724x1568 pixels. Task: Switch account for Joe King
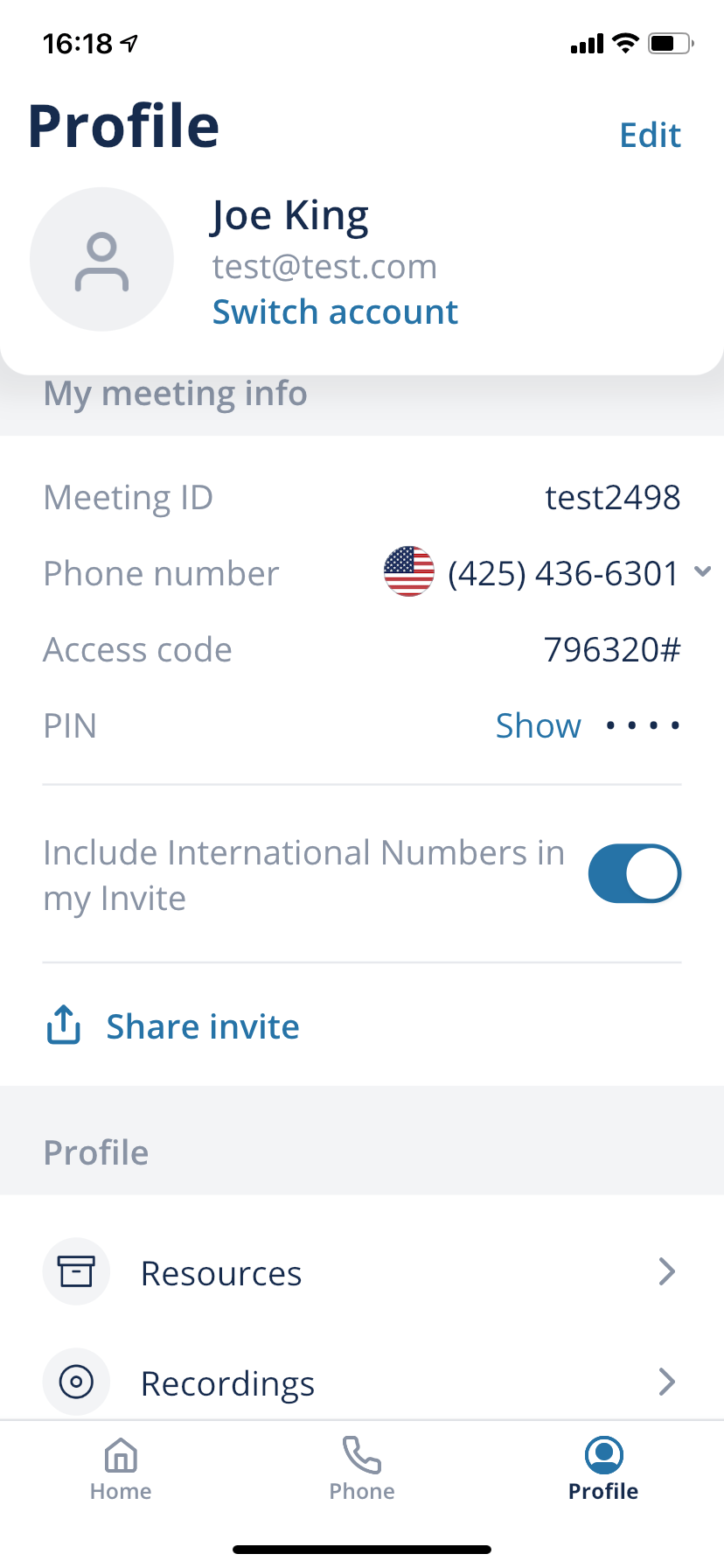pyautogui.click(x=335, y=312)
